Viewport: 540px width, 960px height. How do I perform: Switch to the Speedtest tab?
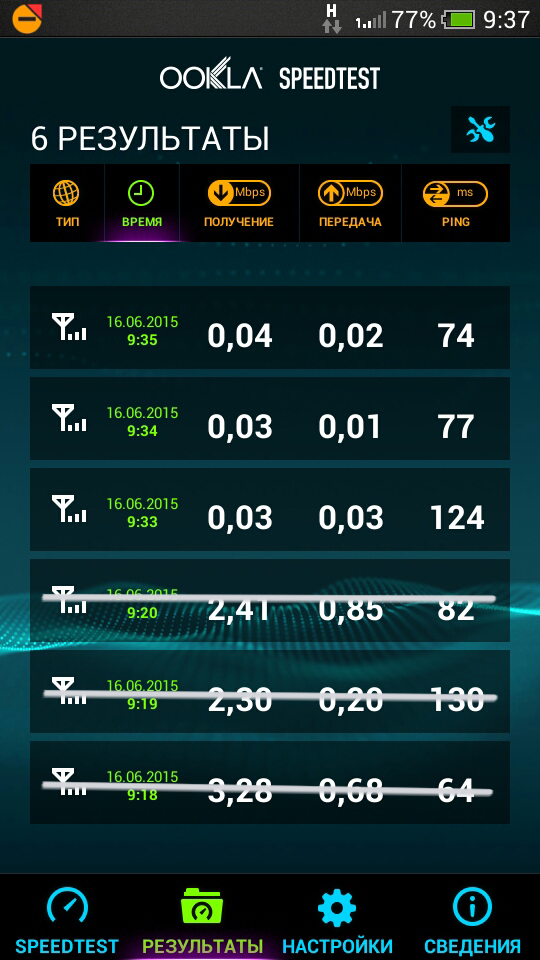coord(67,918)
